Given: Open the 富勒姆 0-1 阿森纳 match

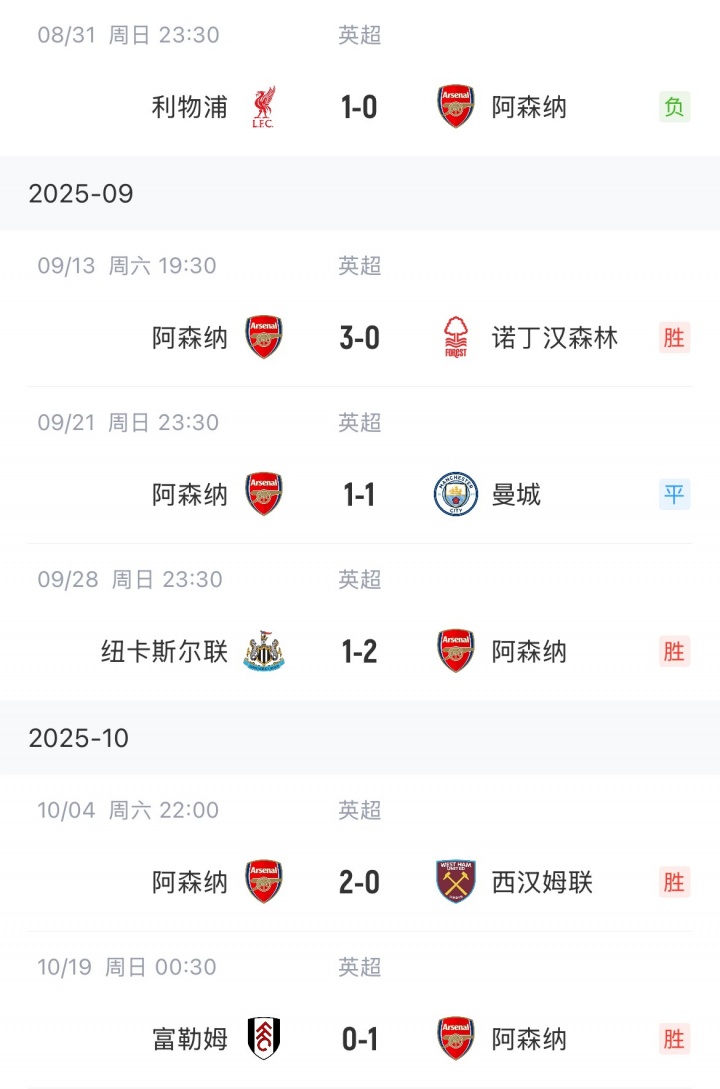Looking at the screenshot, I should click(359, 1039).
